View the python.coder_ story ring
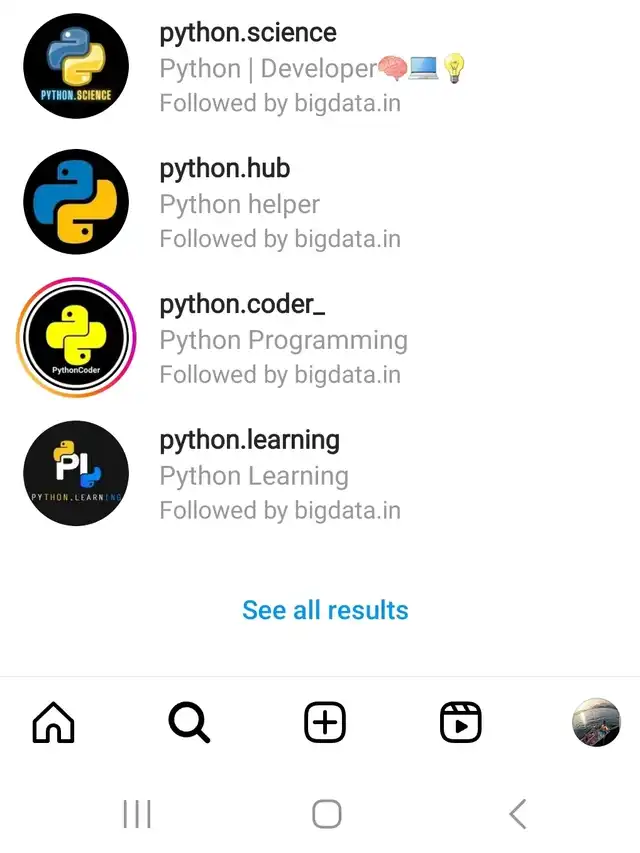This screenshot has height=853, width=640. [x=76, y=338]
